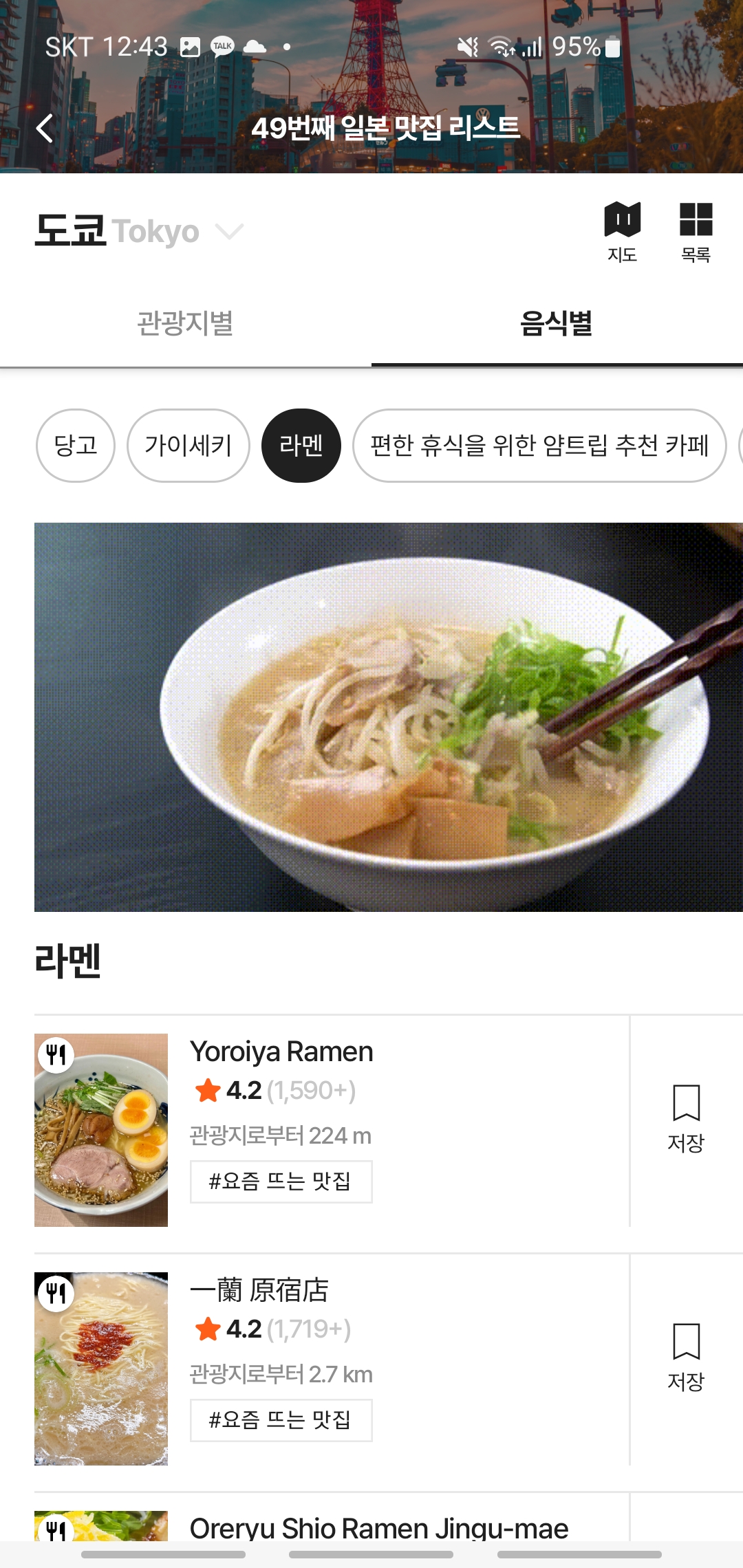Switch to 목록 list view
The image size is (743, 1568).
point(696,232)
